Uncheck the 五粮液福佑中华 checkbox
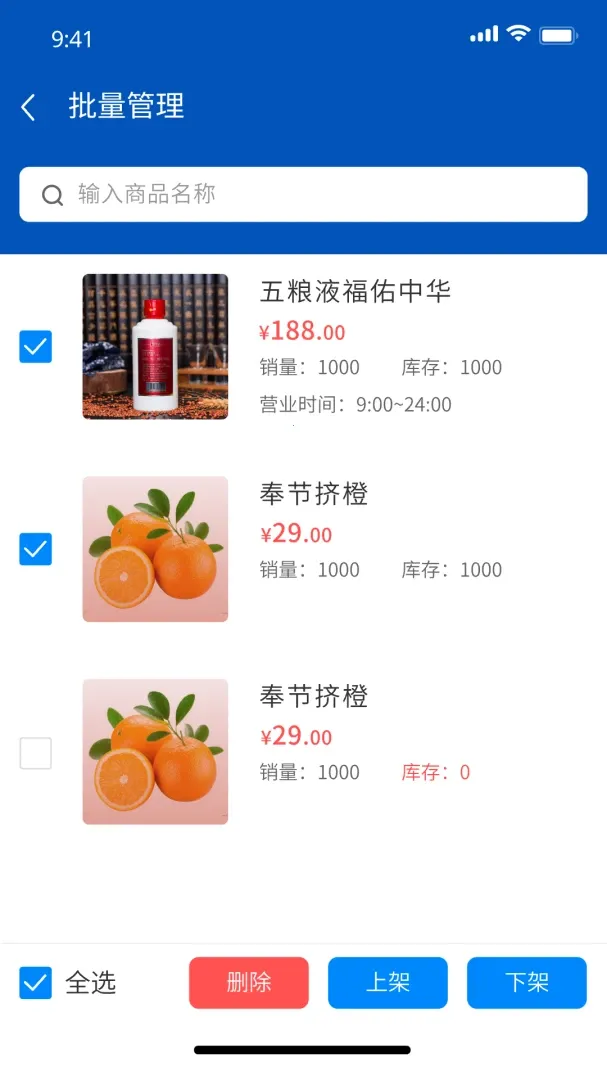The width and height of the screenshot is (607, 1080). 35,346
